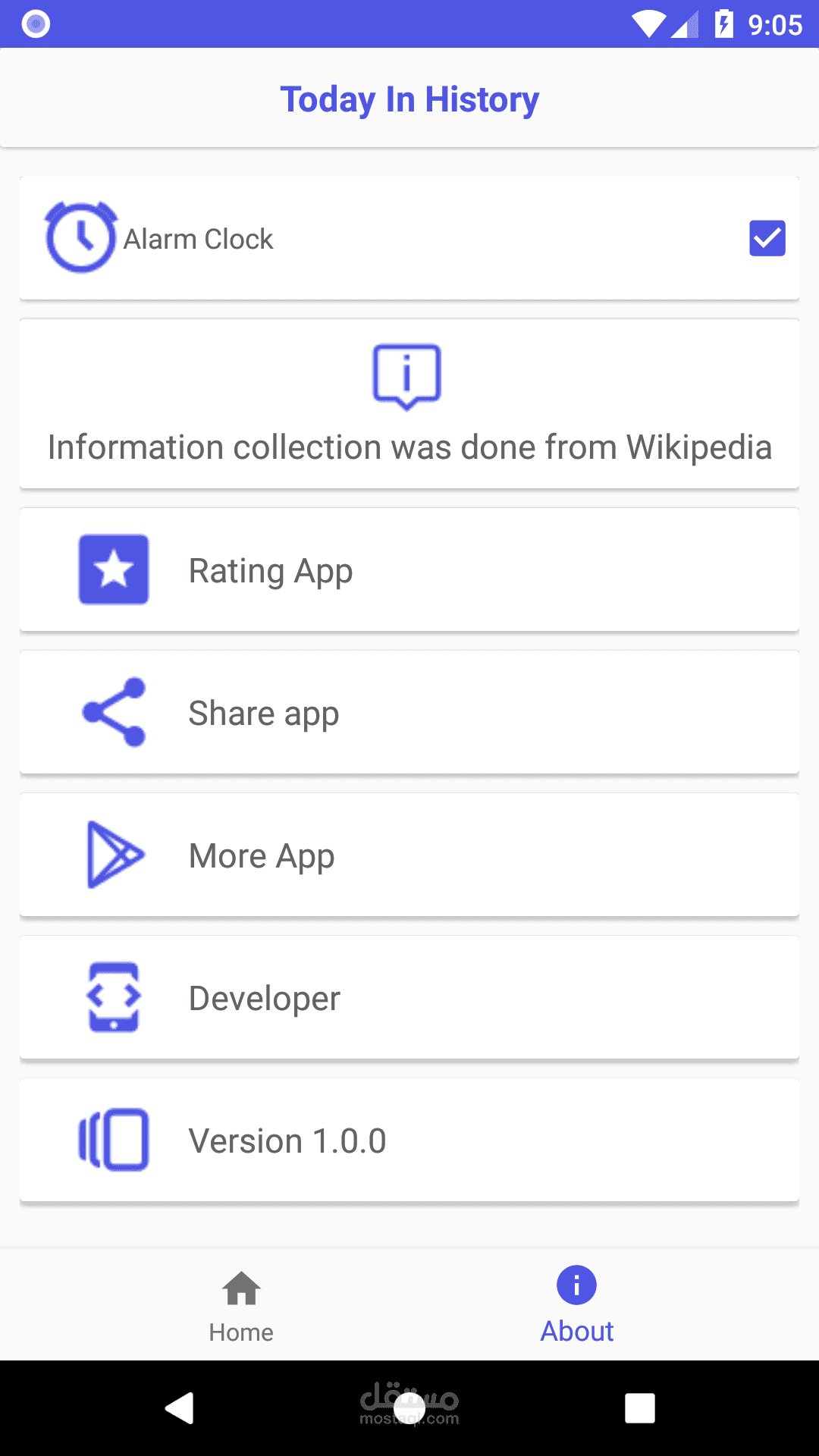The height and width of the screenshot is (1456, 819).
Task: Select the About tab
Action: click(576, 1306)
